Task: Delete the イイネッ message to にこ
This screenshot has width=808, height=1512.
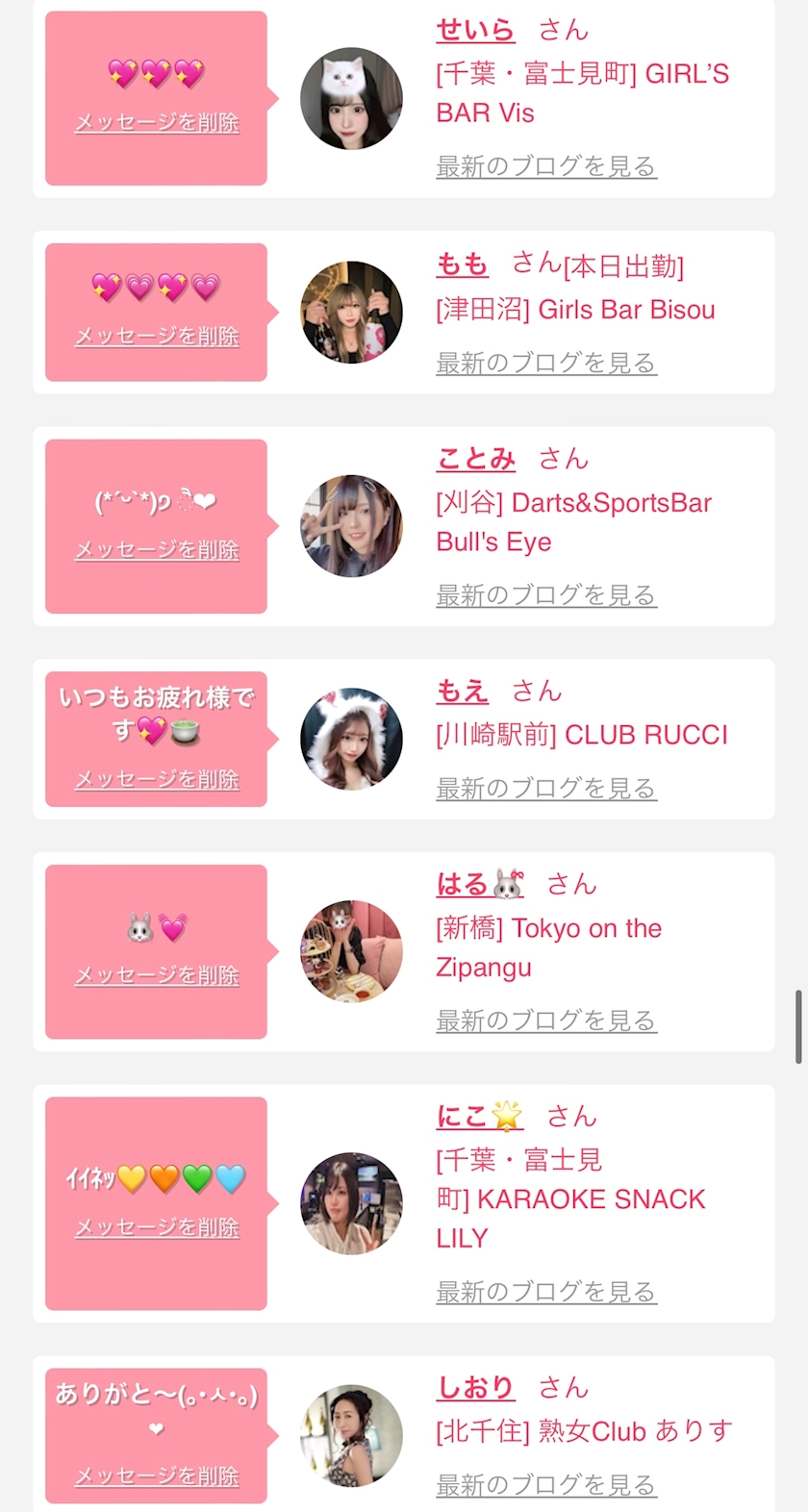Action: [157, 1228]
